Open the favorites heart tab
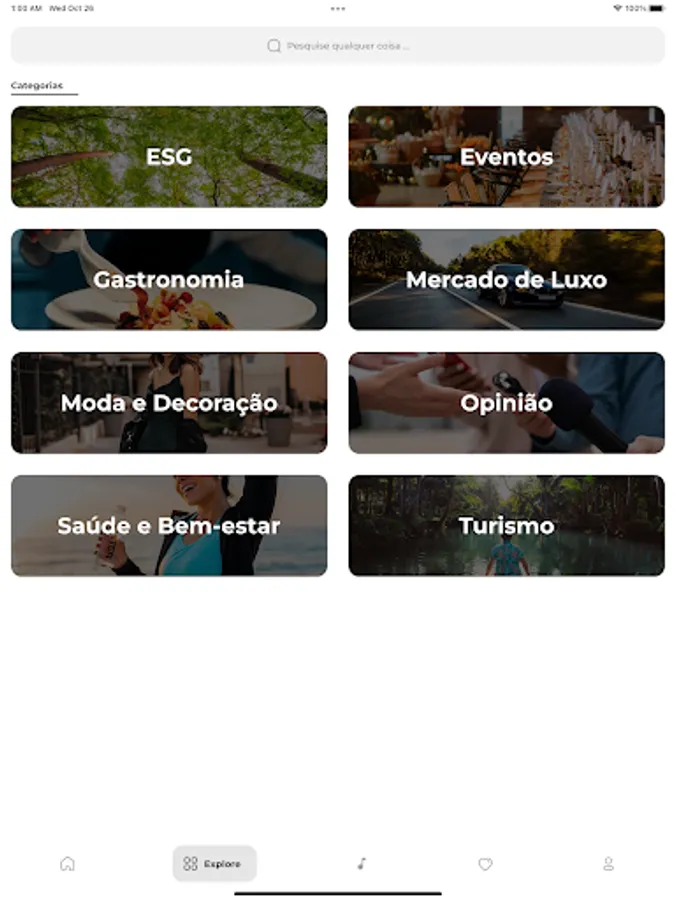 485,864
